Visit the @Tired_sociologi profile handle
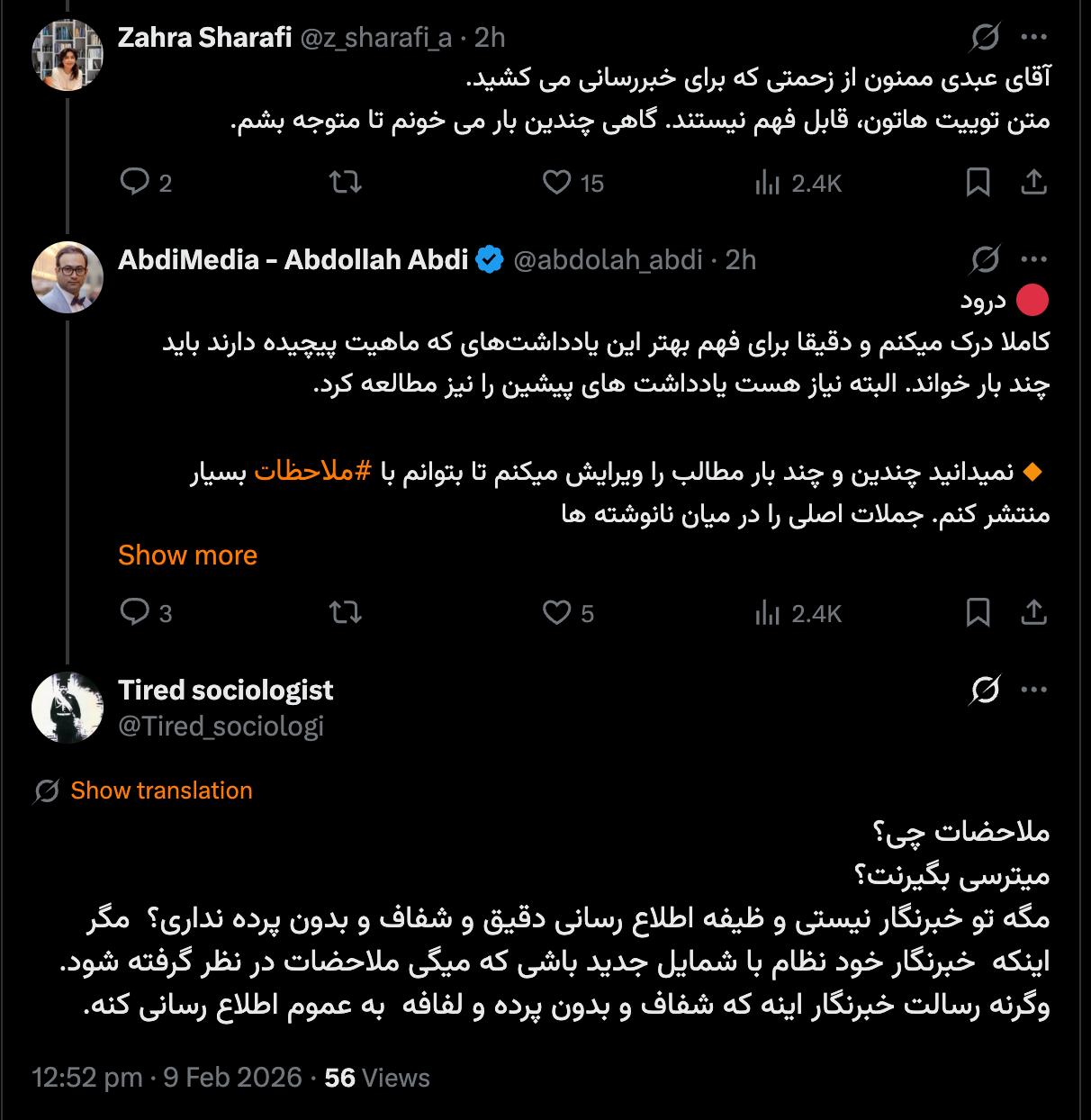Screen dimensions: 1091x1120 pyautogui.click(x=221, y=726)
